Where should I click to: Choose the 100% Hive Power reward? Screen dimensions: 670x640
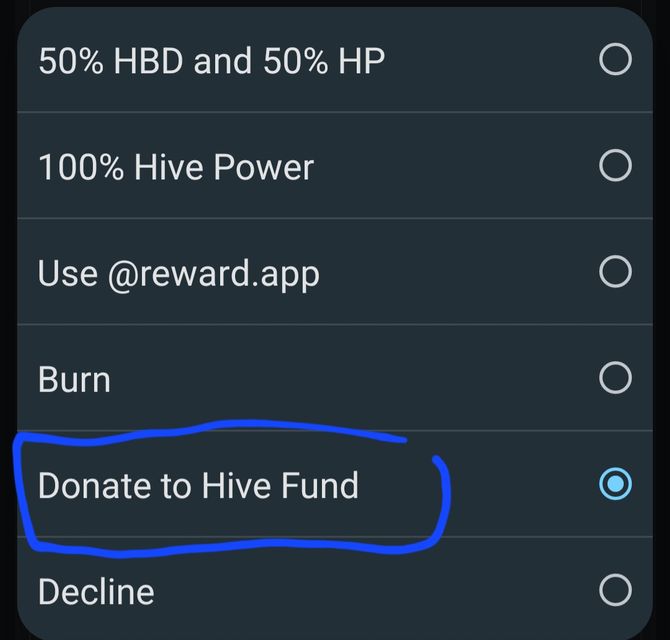pyautogui.click(x=614, y=166)
